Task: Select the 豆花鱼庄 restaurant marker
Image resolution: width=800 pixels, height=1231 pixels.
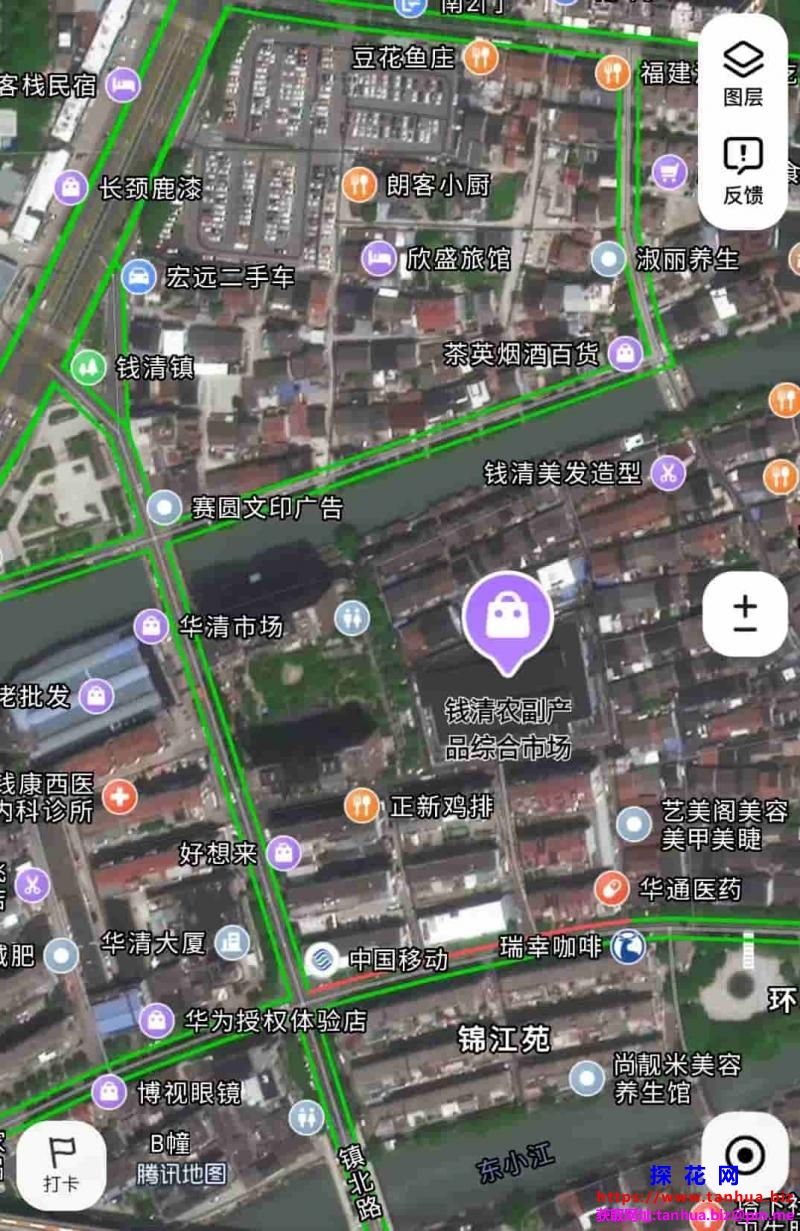Action: click(x=481, y=57)
